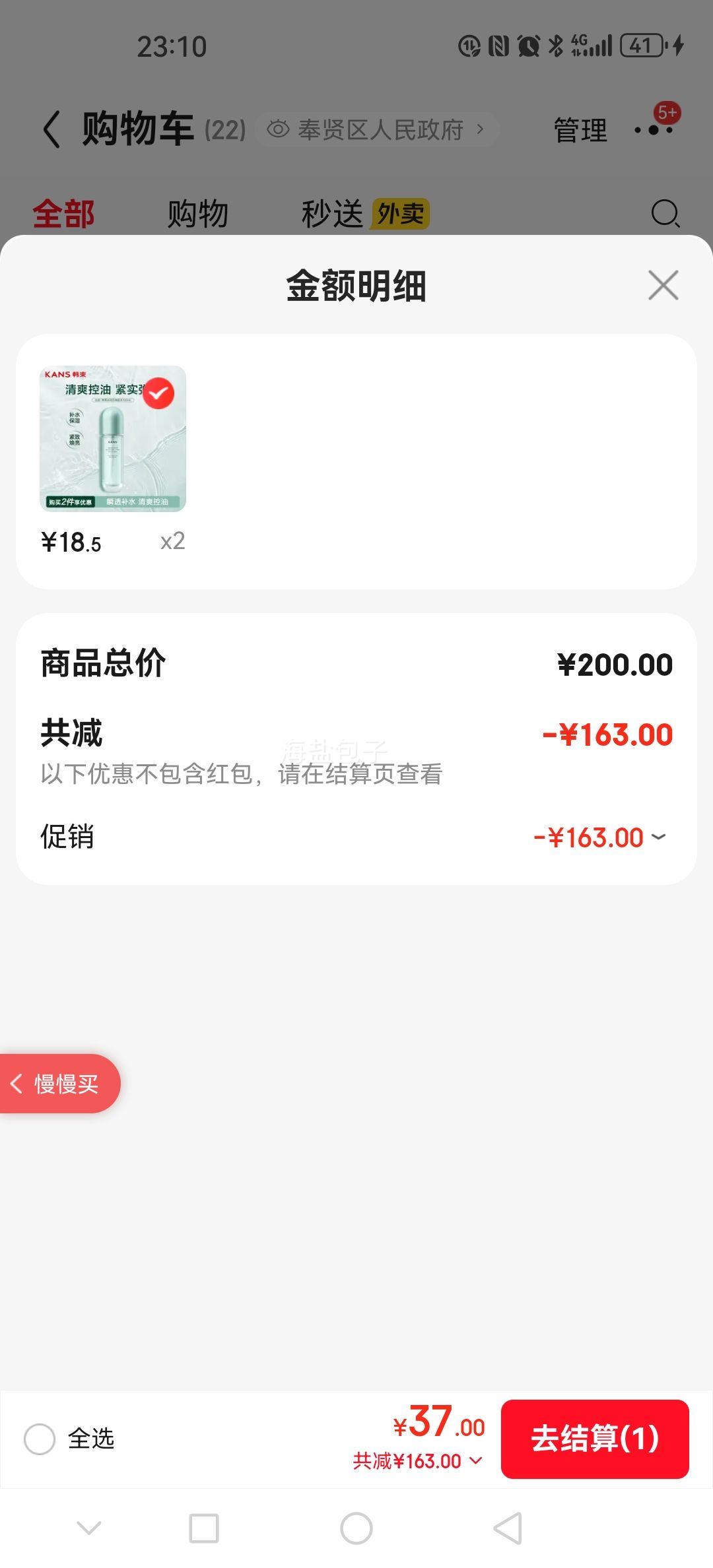
Task: Close the 金额明细 popup
Action: (663, 286)
